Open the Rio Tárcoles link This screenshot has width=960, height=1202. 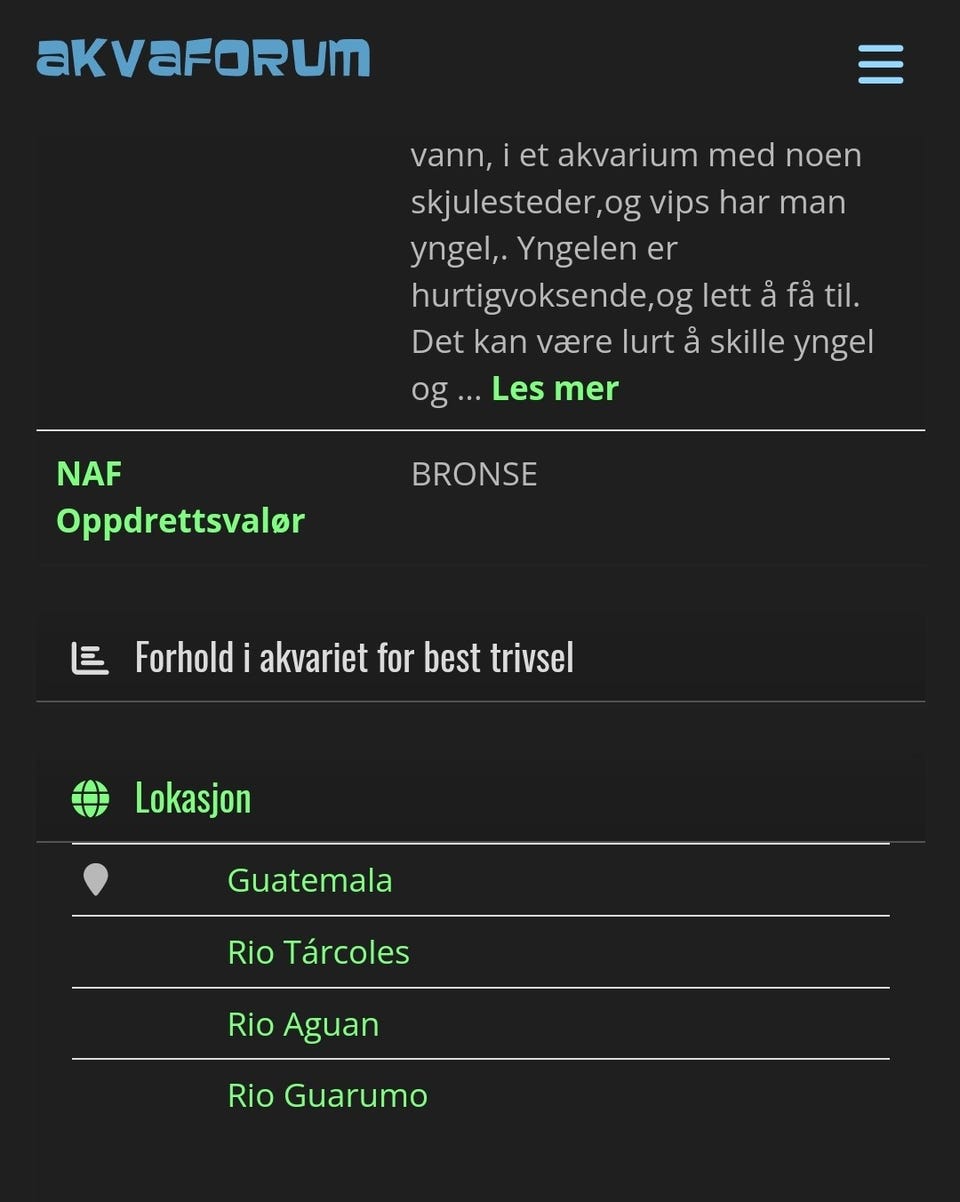pos(318,952)
